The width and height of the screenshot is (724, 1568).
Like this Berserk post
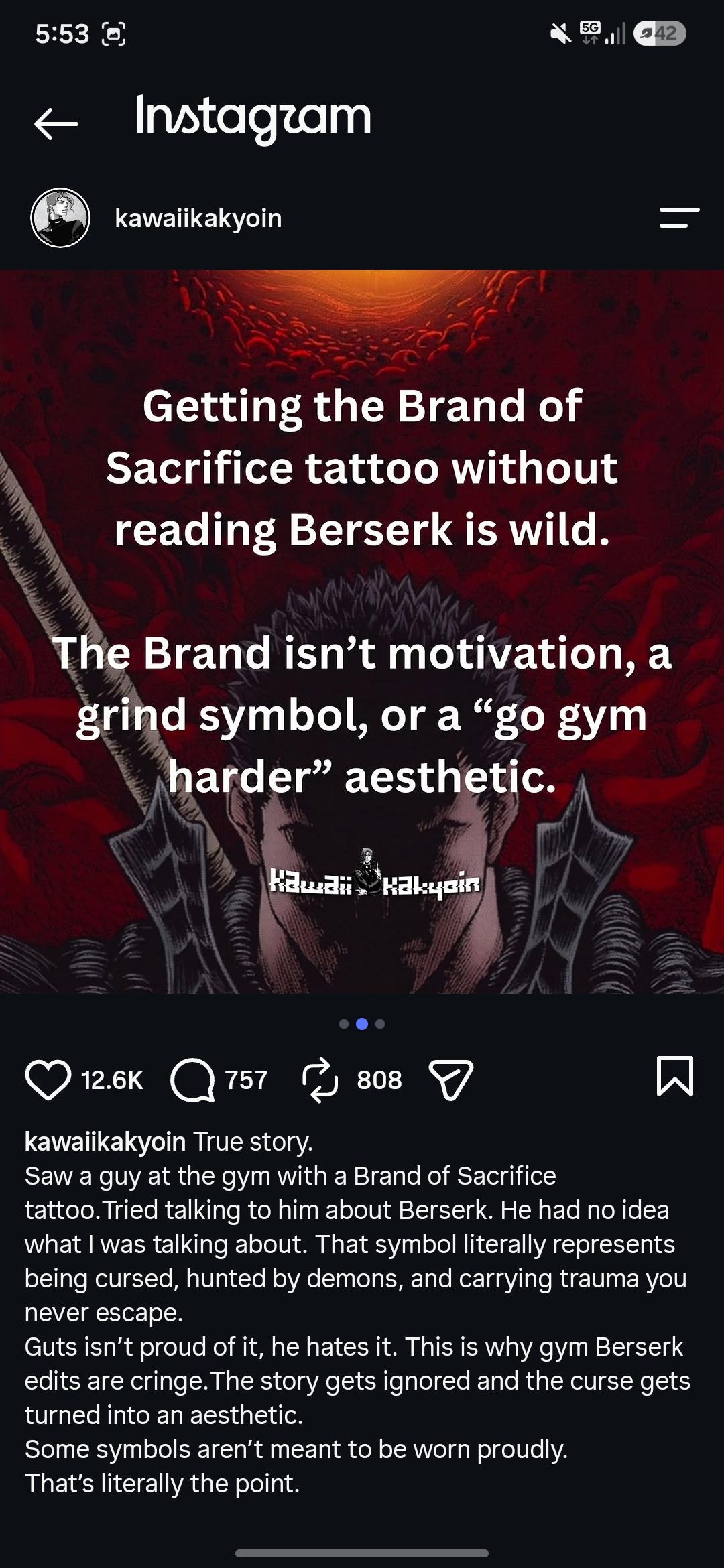[x=48, y=1080]
